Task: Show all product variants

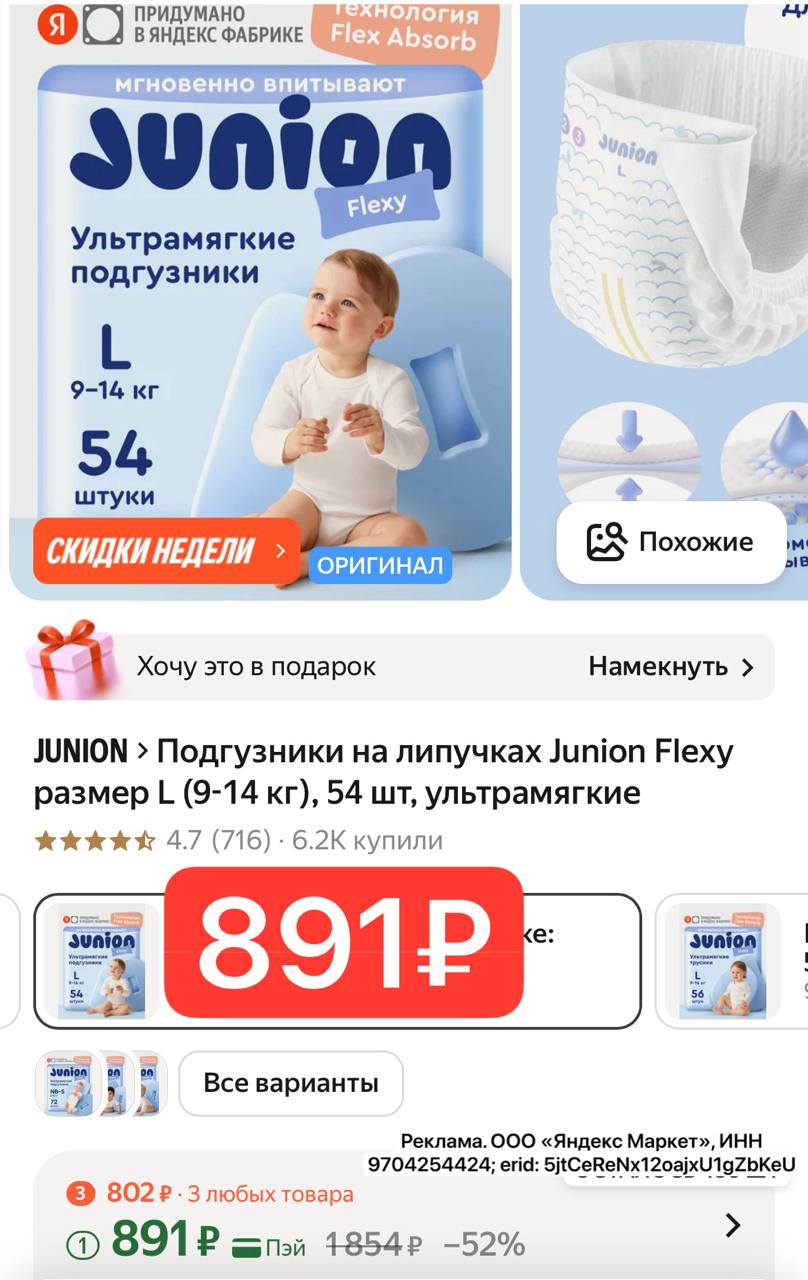Action: coord(291,1083)
